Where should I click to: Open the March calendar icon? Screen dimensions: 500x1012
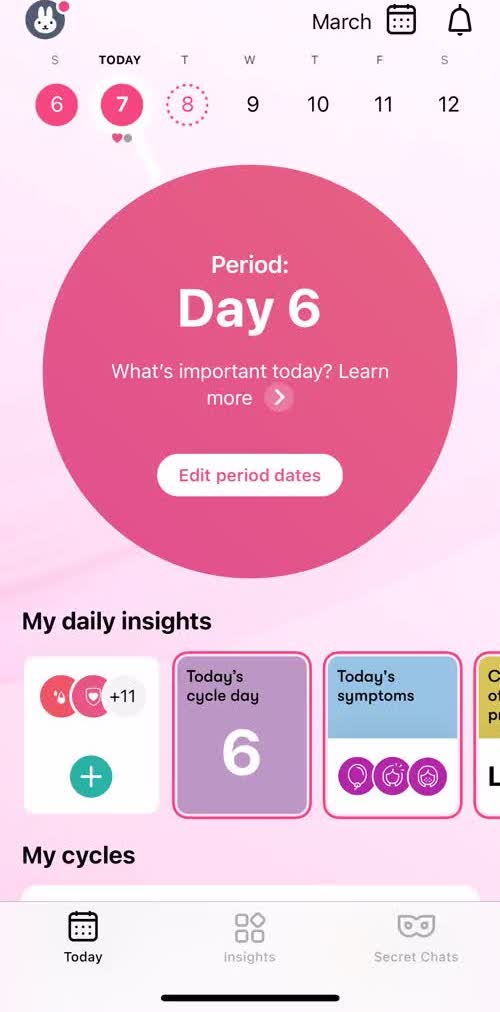[x=401, y=21]
